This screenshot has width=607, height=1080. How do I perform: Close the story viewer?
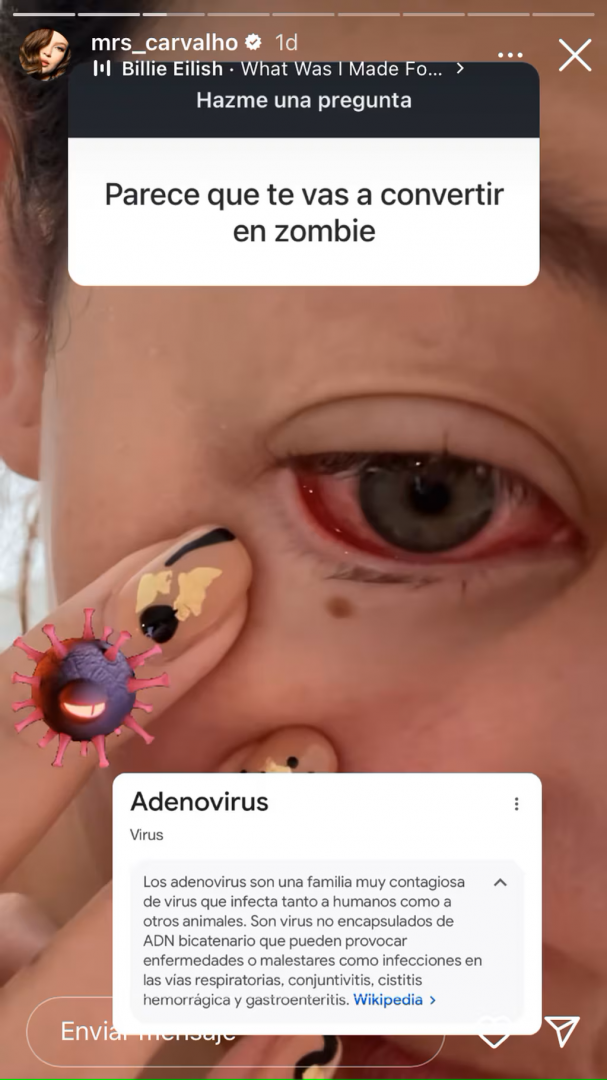coord(575,54)
